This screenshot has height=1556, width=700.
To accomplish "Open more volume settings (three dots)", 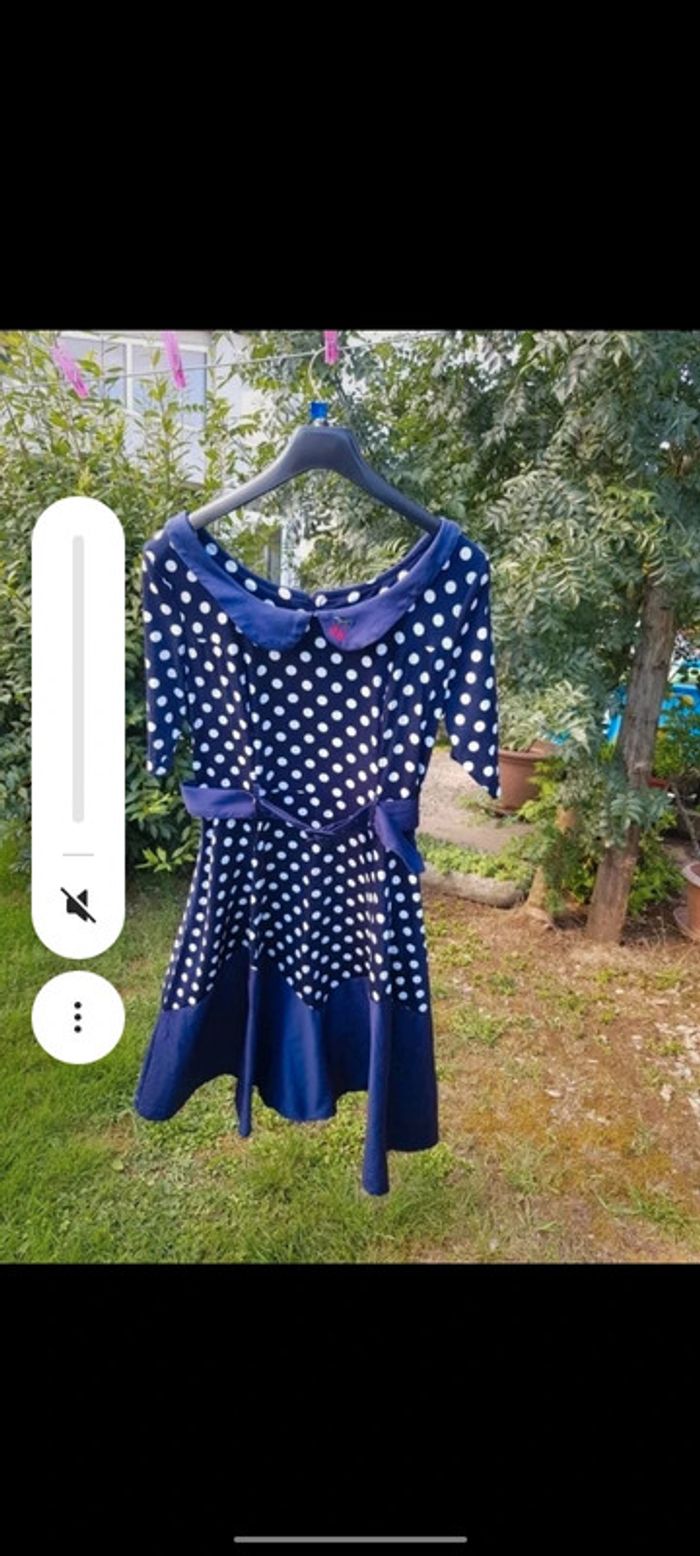I will [78, 1017].
